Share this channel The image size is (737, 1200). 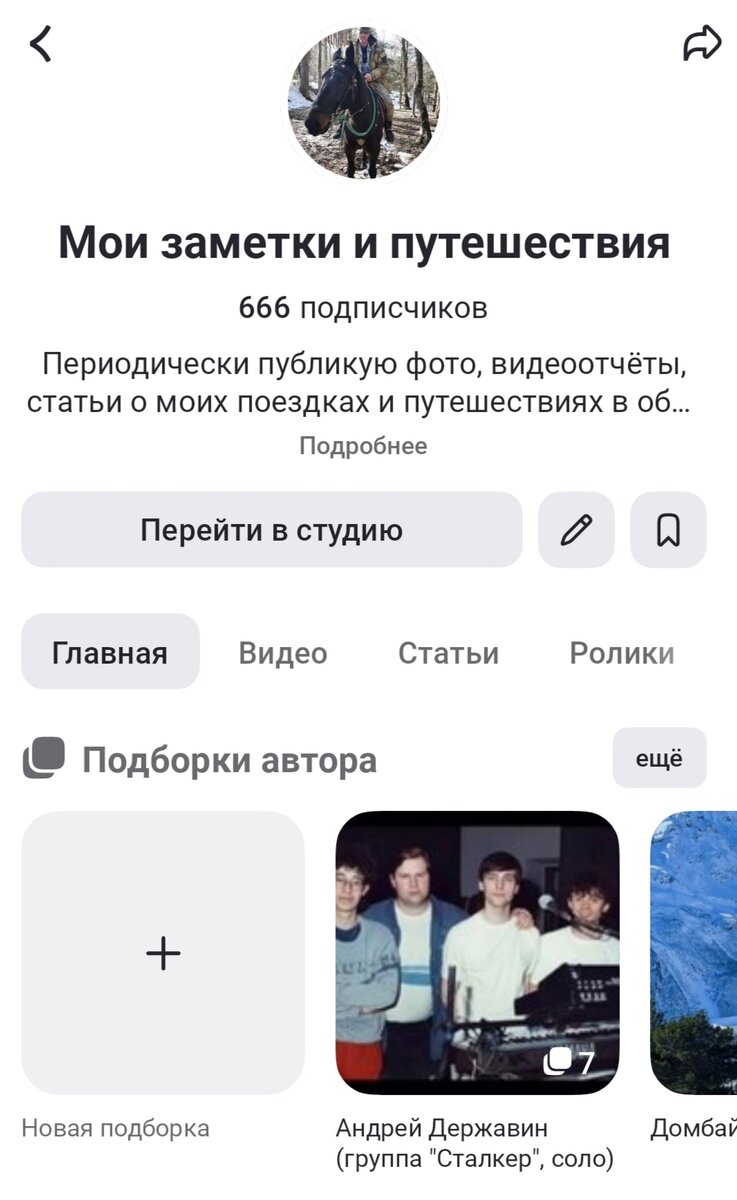pos(701,44)
